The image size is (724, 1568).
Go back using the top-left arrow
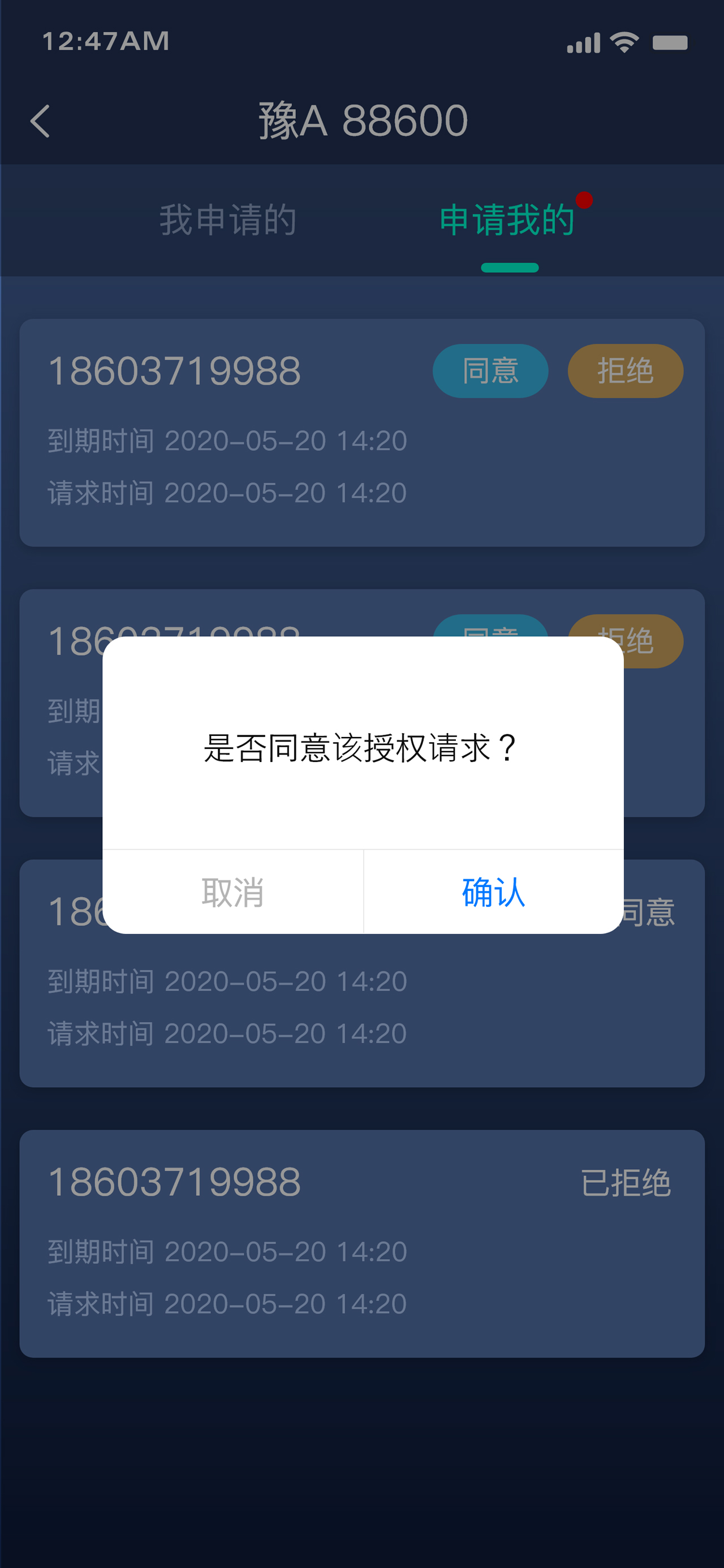[40, 121]
